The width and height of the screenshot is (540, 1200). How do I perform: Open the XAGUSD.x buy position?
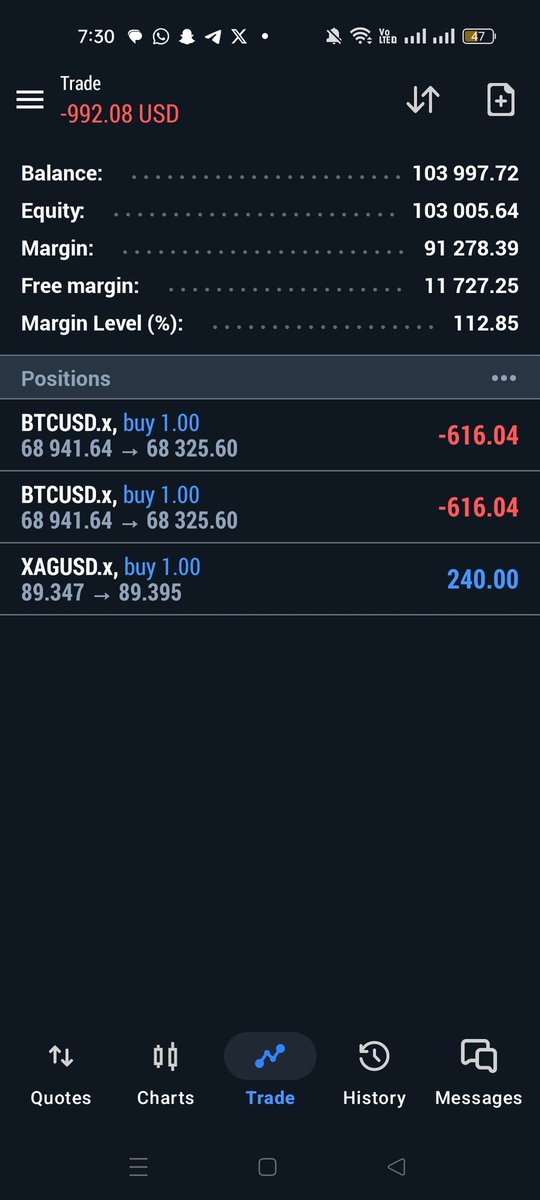(270, 579)
